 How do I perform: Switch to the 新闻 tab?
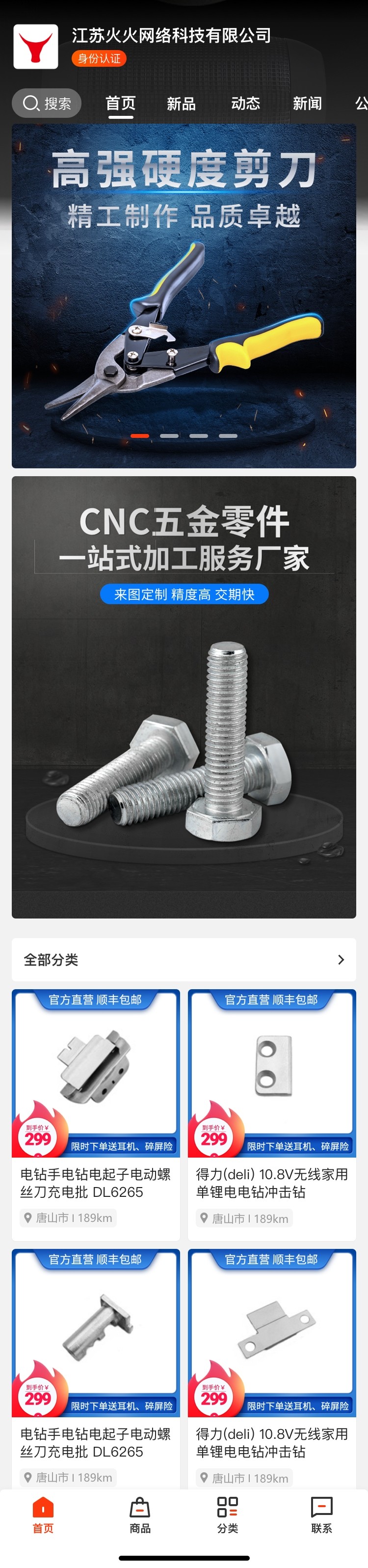click(x=307, y=104)
